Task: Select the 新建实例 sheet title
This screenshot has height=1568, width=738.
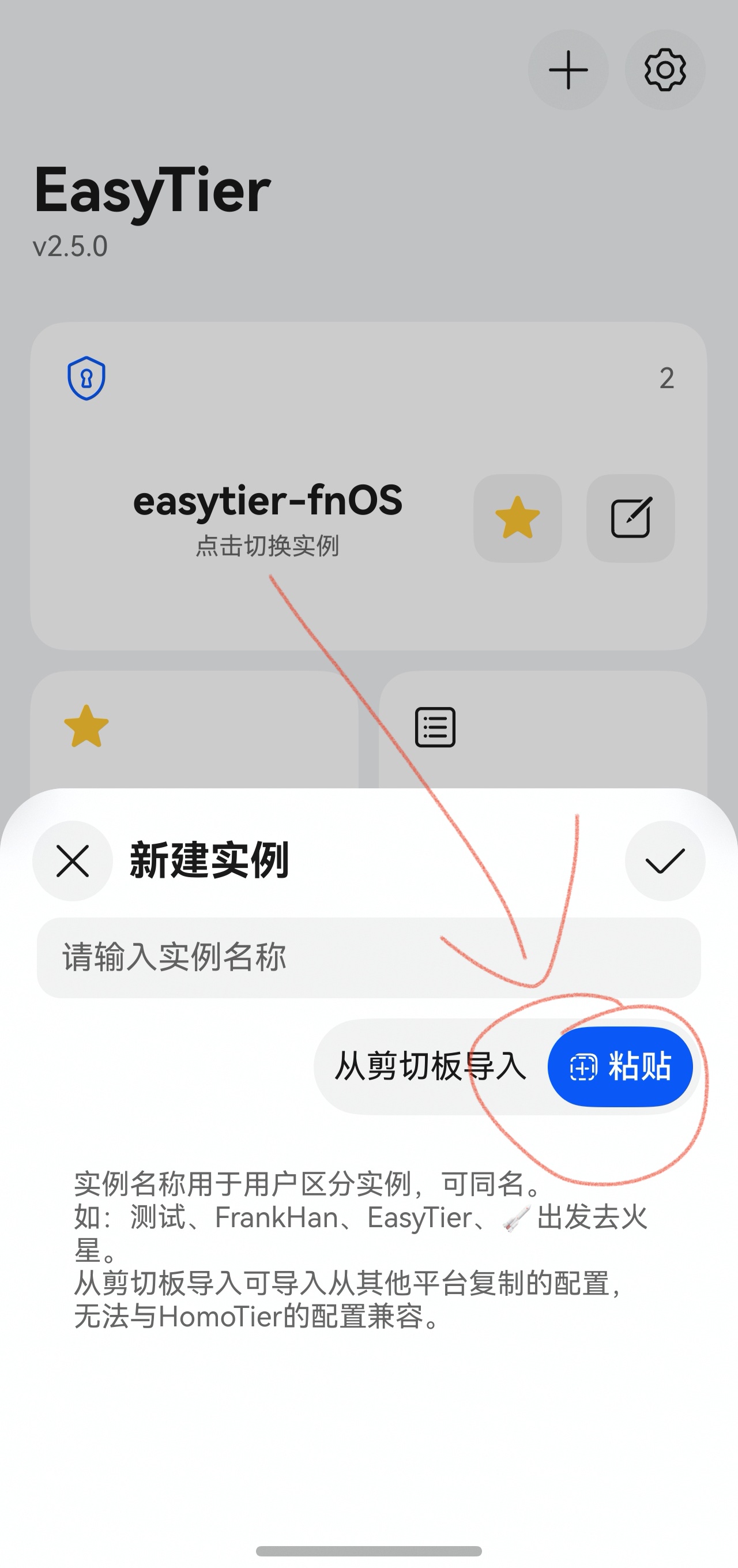Action: point(210,860)
